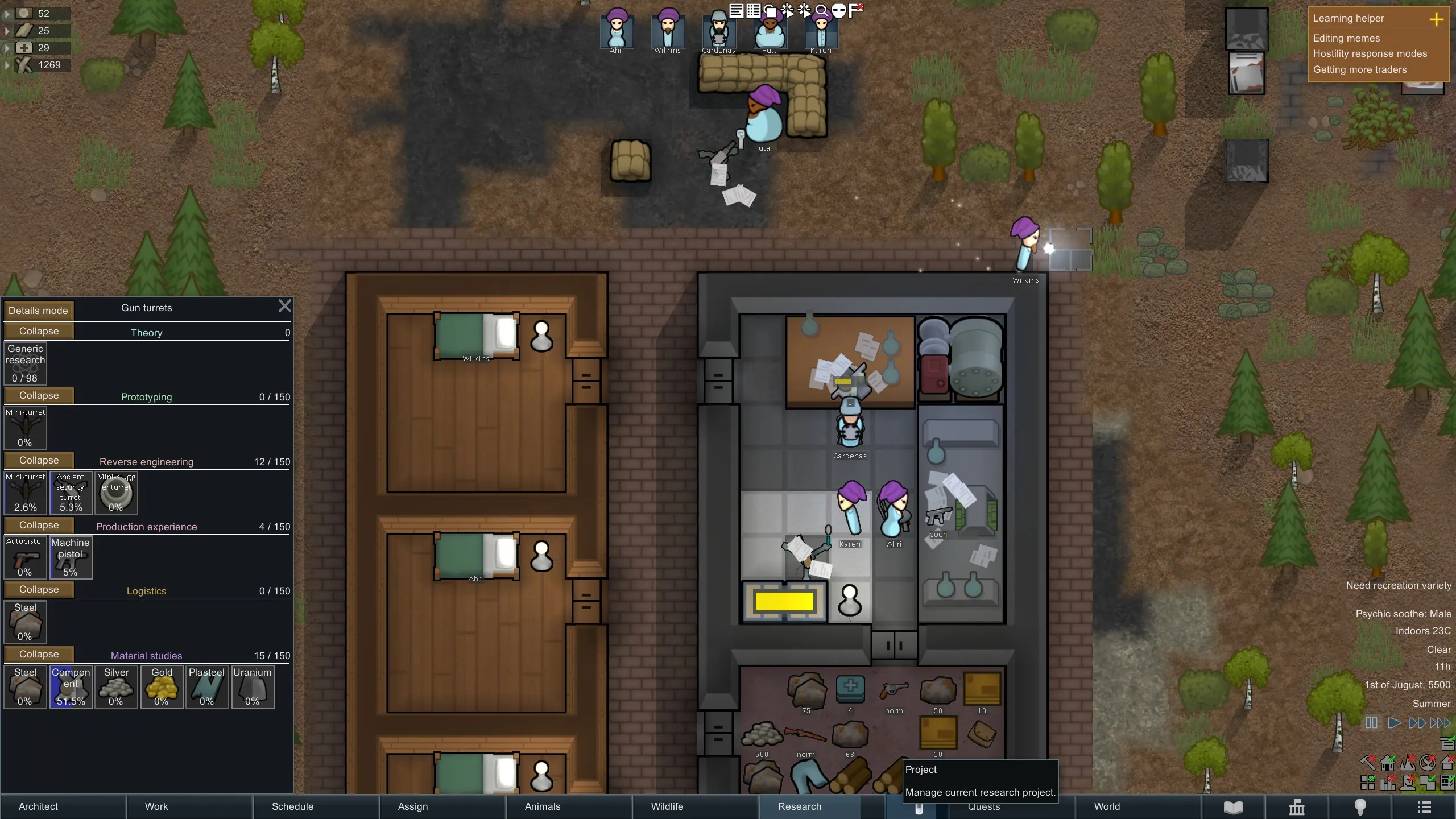This screenshot has width=1456, height=819.
Task: Pause the game
Action: pos(1371,723)
